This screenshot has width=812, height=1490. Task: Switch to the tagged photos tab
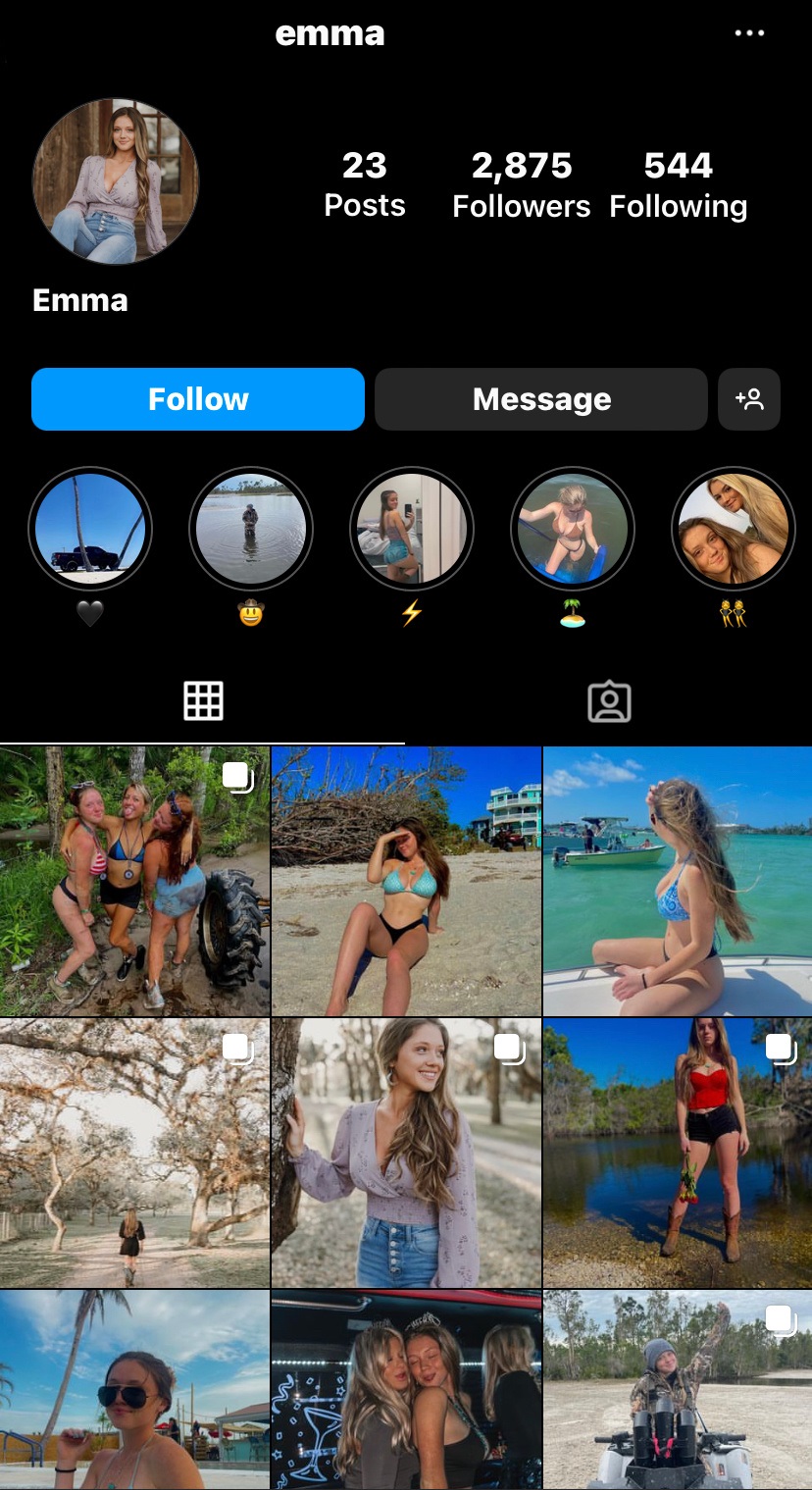[x=609, y=701]
